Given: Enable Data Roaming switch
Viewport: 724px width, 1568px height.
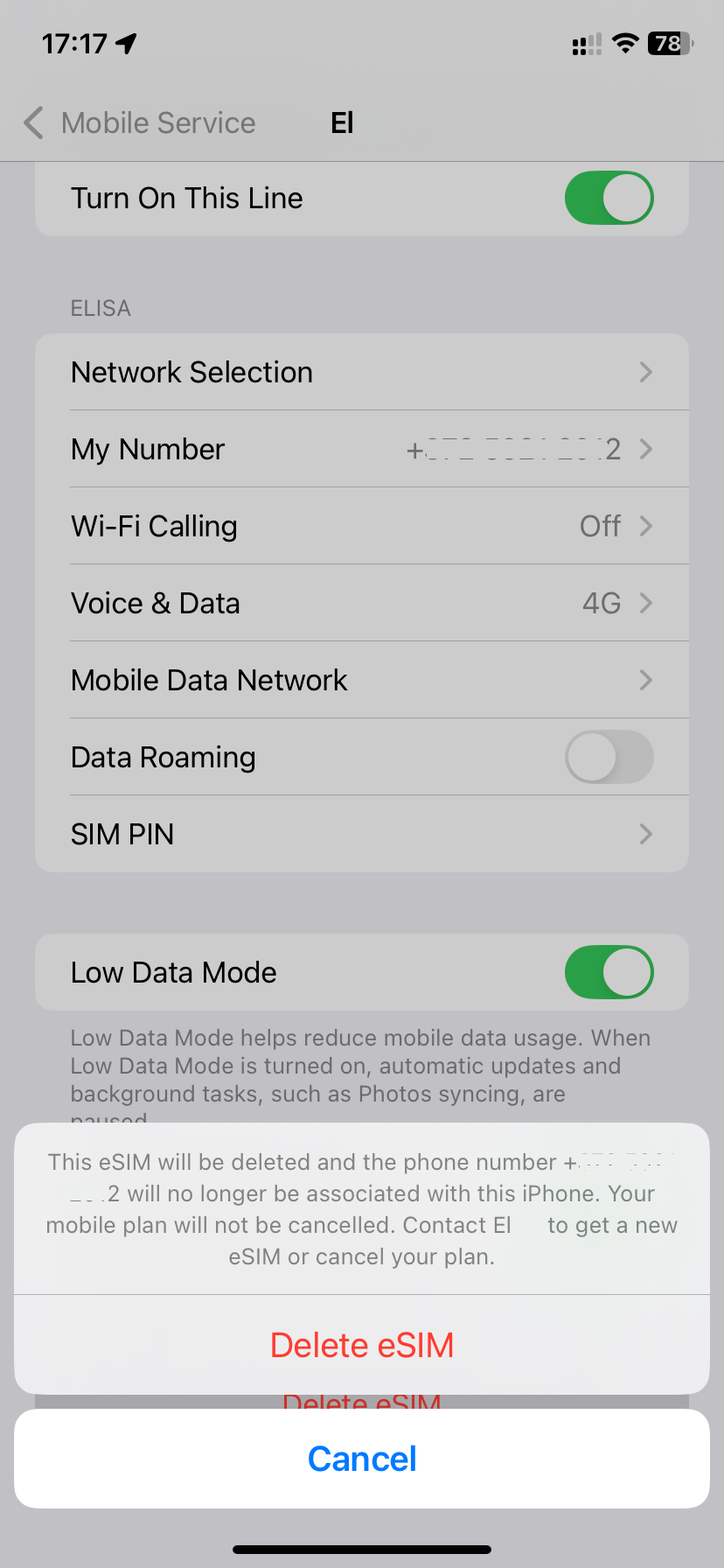Looking at the screenshot, I should (x=609, y=757).
